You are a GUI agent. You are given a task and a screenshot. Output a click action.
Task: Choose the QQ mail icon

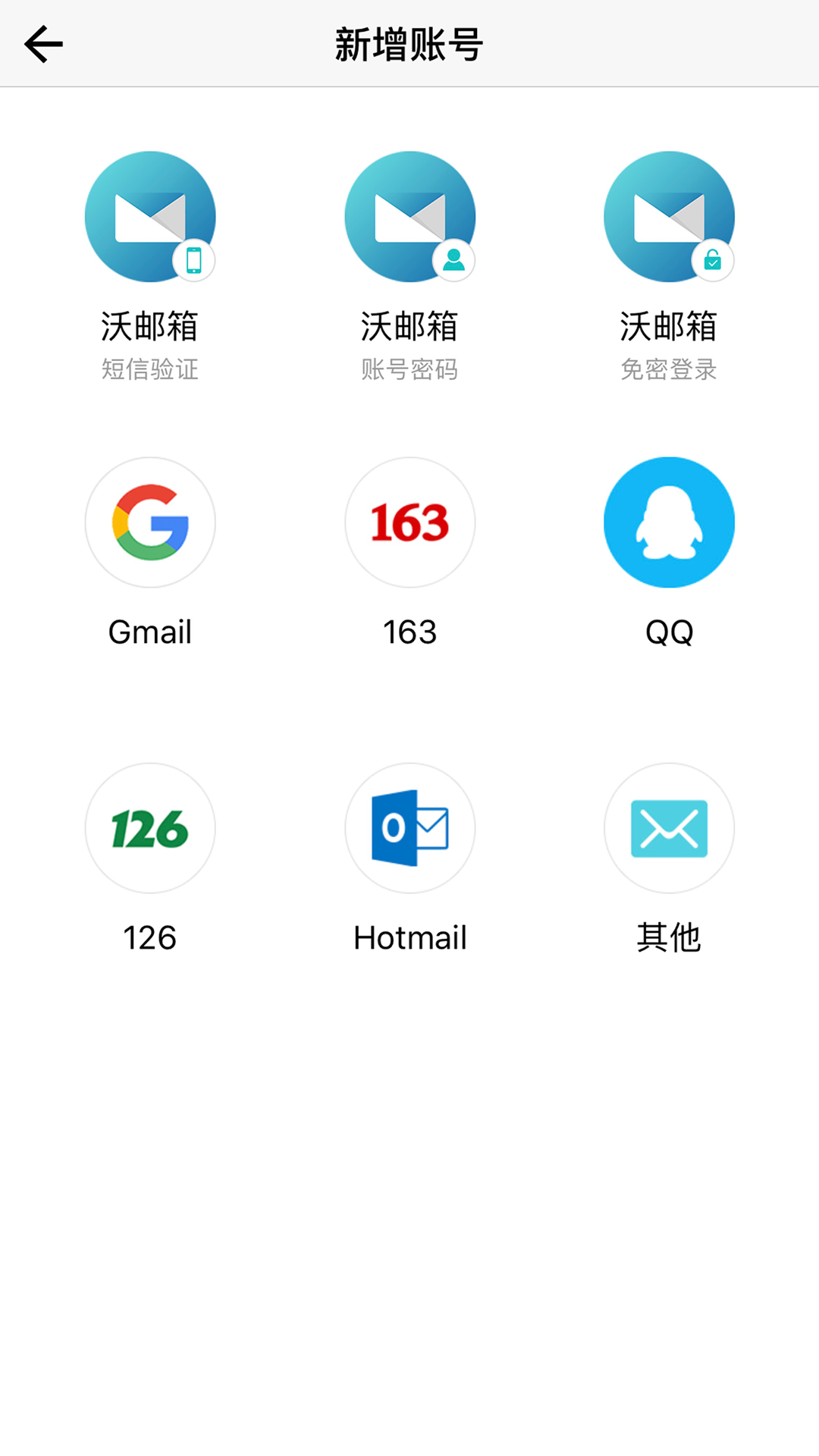pyautogui.click(x=670, y=522)
